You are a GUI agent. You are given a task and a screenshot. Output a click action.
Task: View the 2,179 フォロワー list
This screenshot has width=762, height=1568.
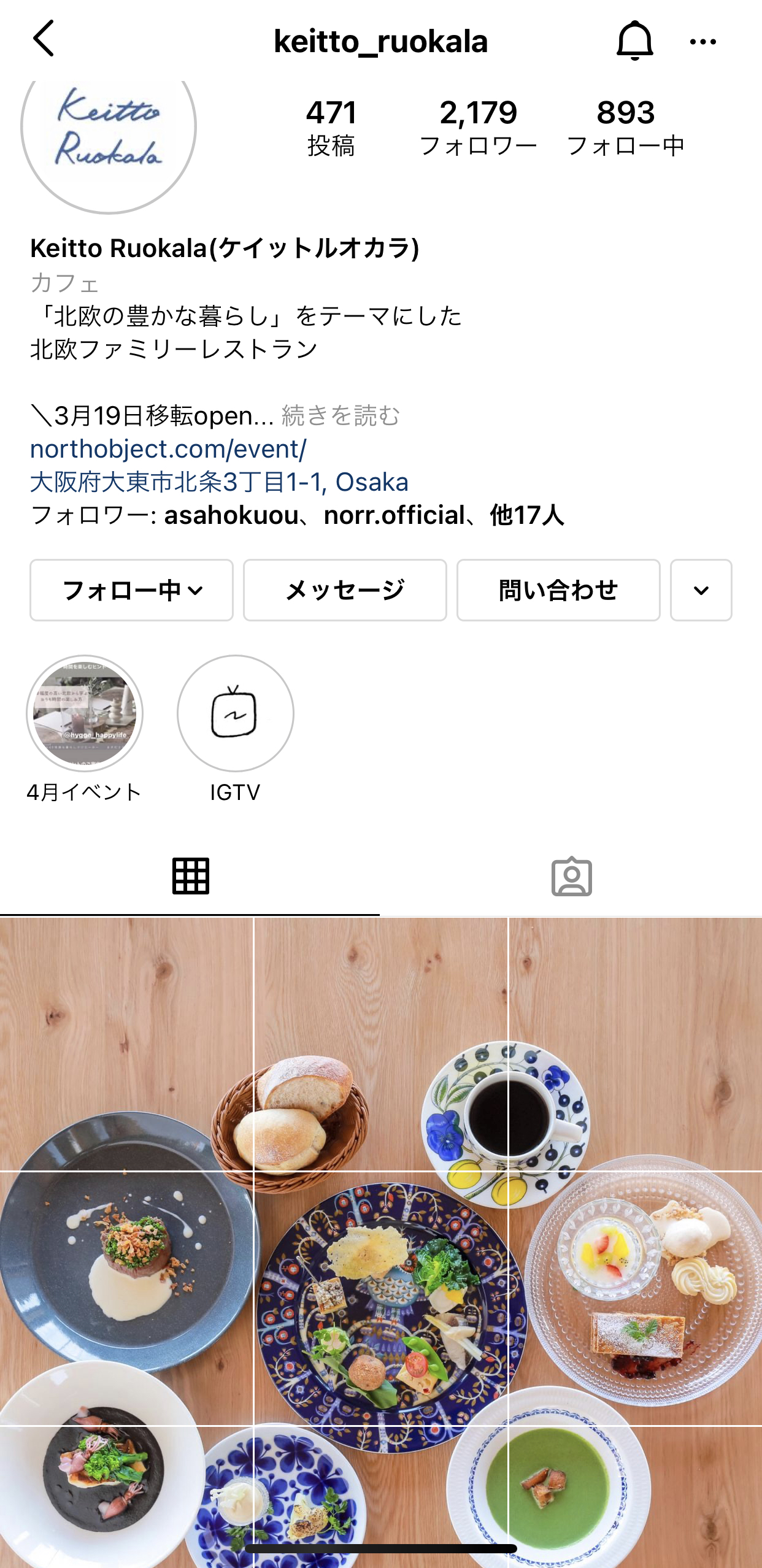(x=478, y=127)
